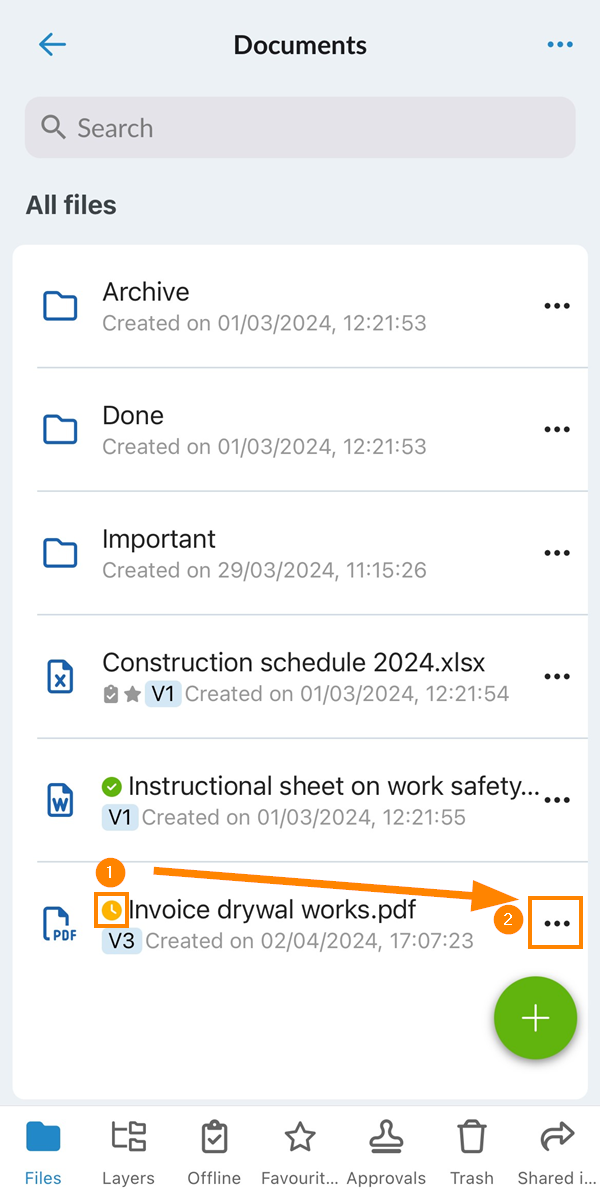Show more options for Done folder
Screen dimensions: 600x1198
click(x=556, y=429)
